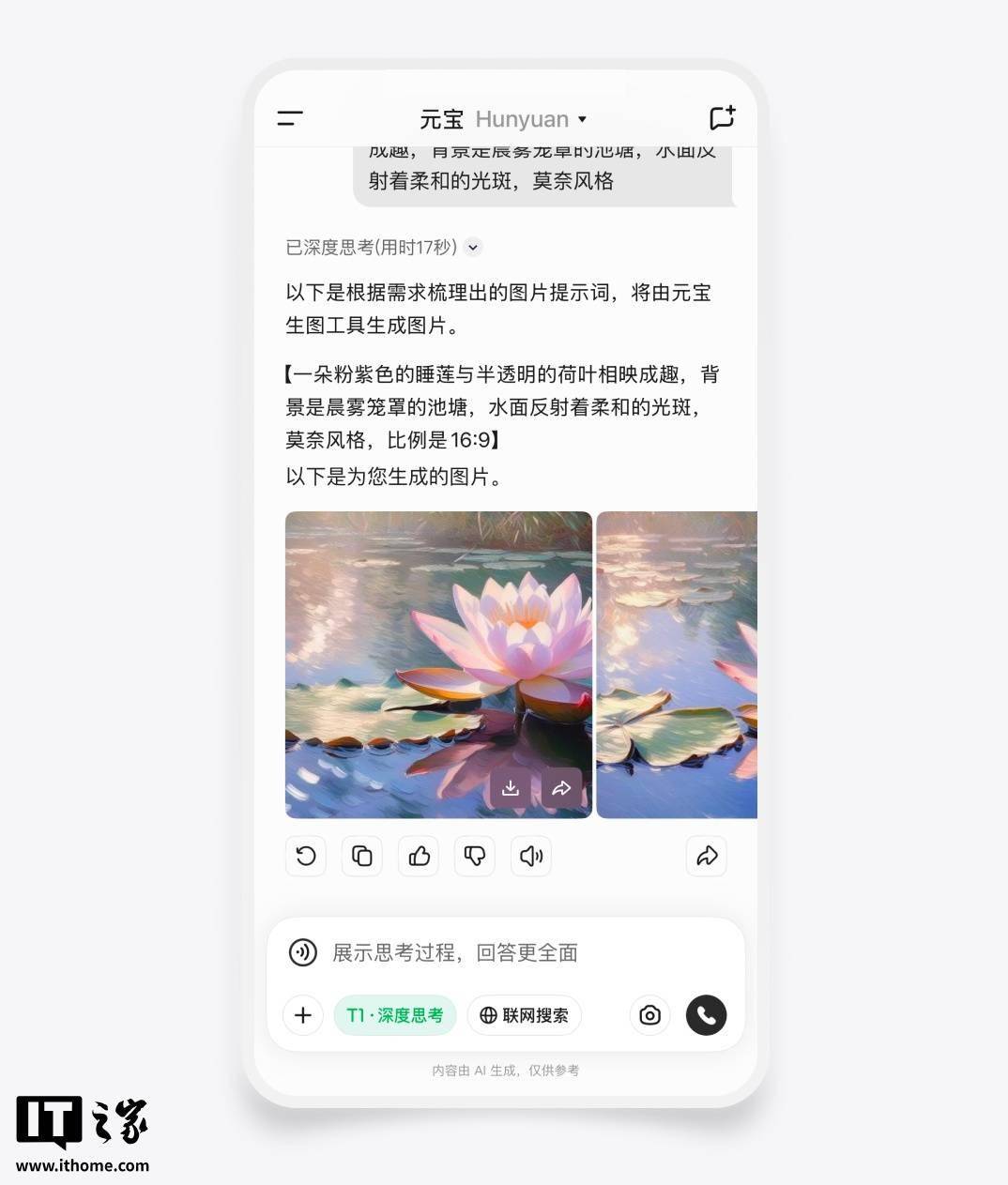Regenerate the response
The image size is (1008, 1185).
point(306,856)
